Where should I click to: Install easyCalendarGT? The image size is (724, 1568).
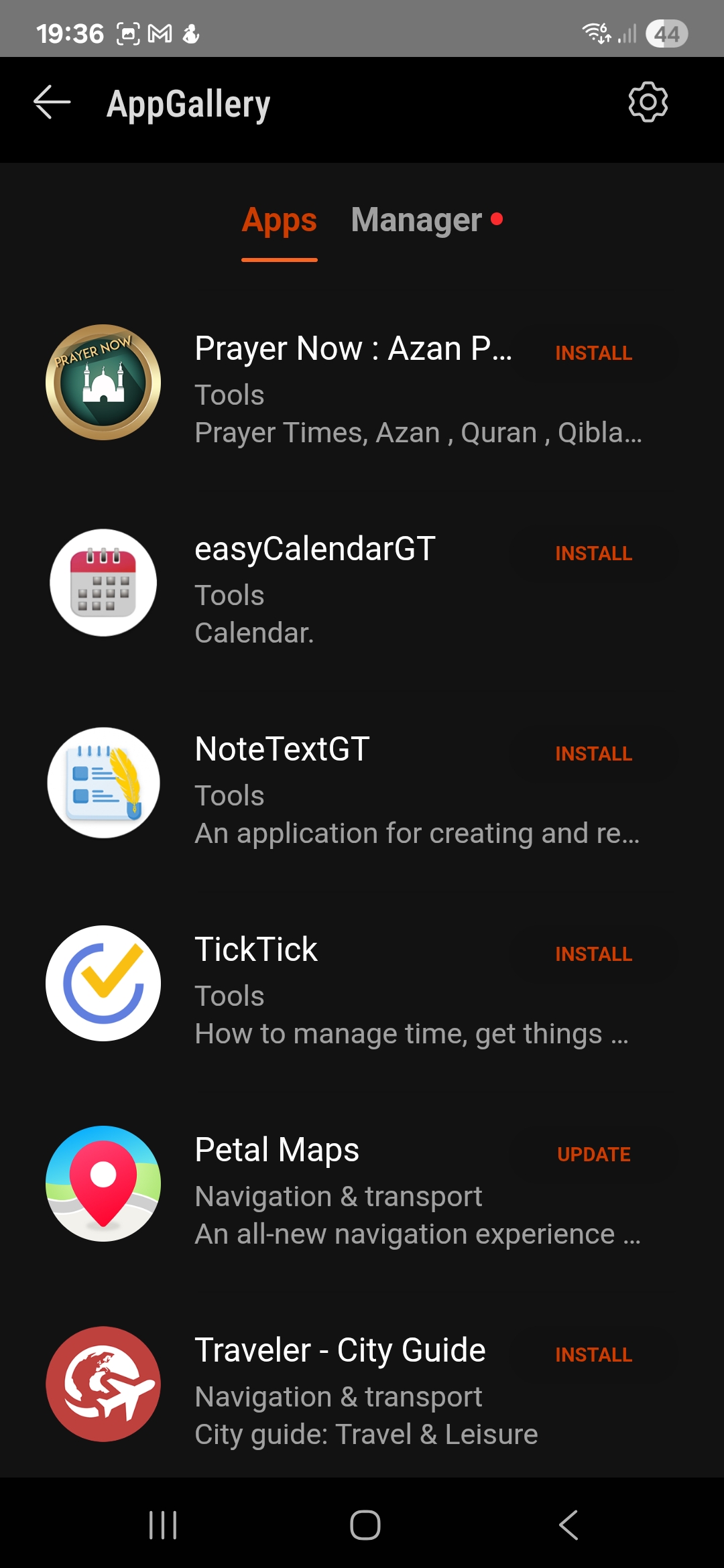[x=594, y=553]
